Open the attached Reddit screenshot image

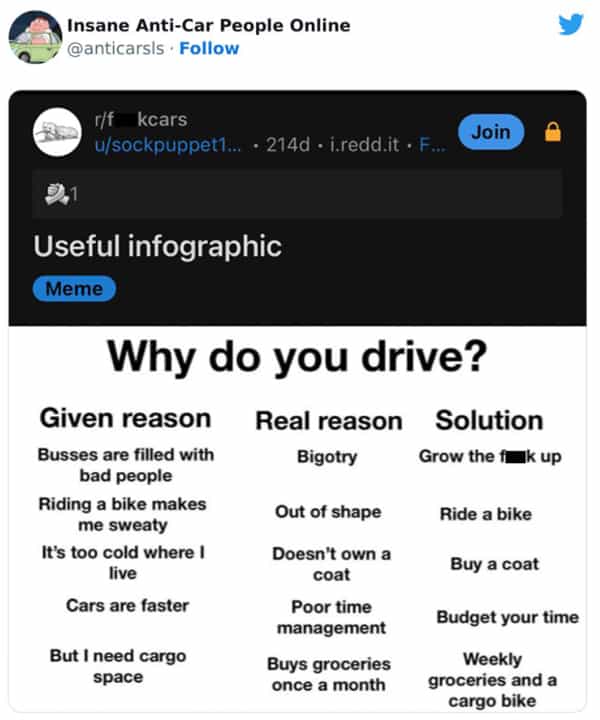[x=297, y=400]
